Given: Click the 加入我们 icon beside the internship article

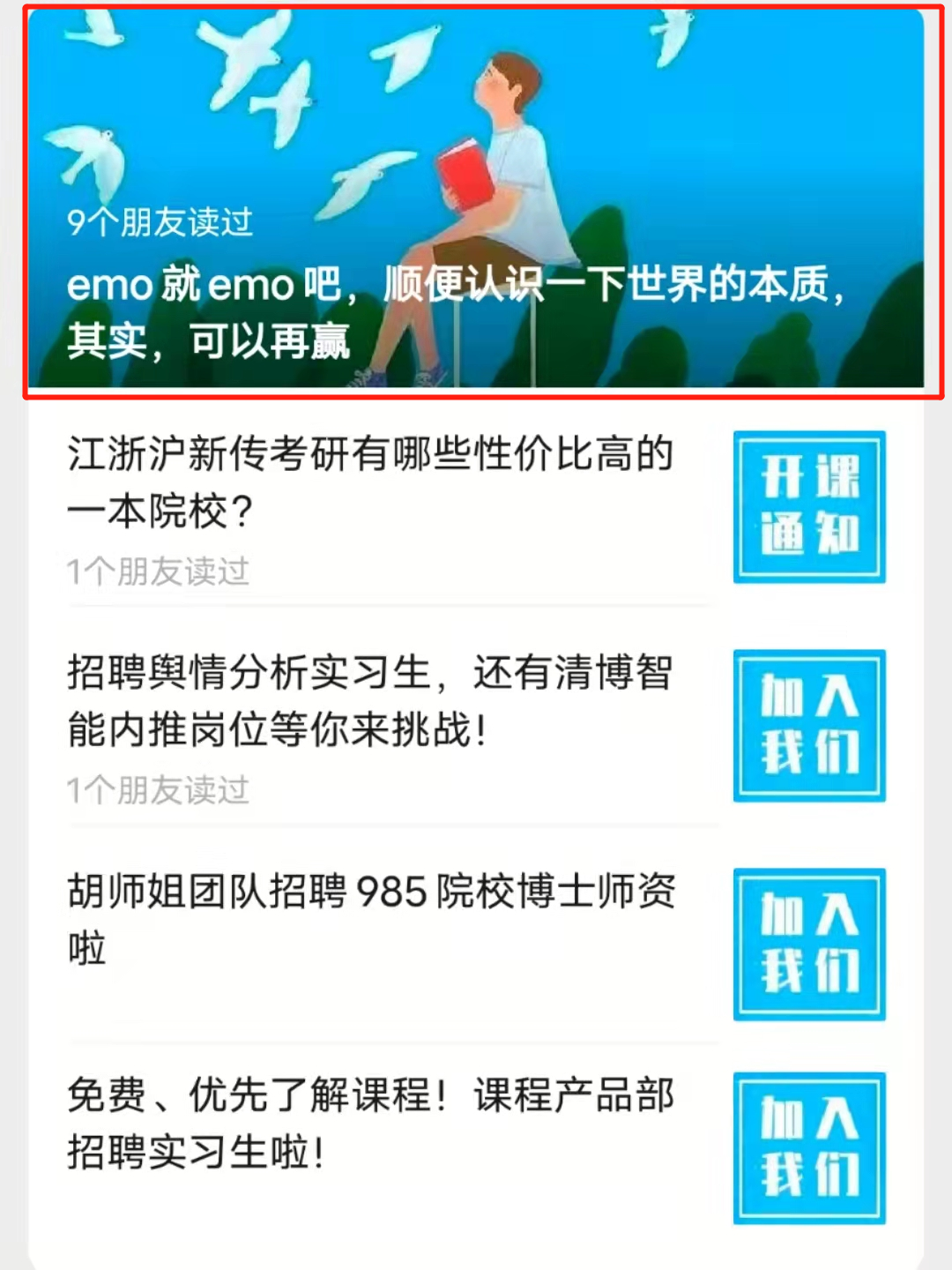Looking at the screenshot, I should (808, 728).
